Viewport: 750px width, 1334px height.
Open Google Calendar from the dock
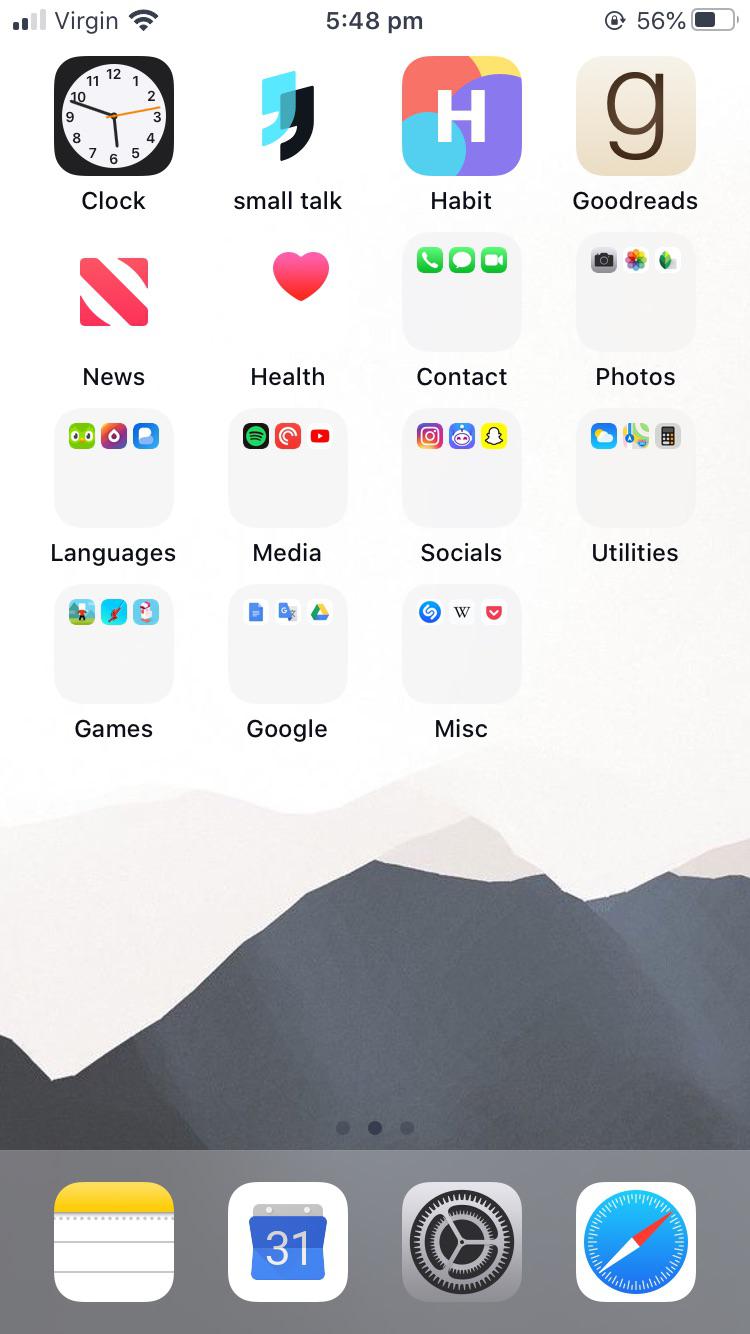click(x=287, y=1241)
